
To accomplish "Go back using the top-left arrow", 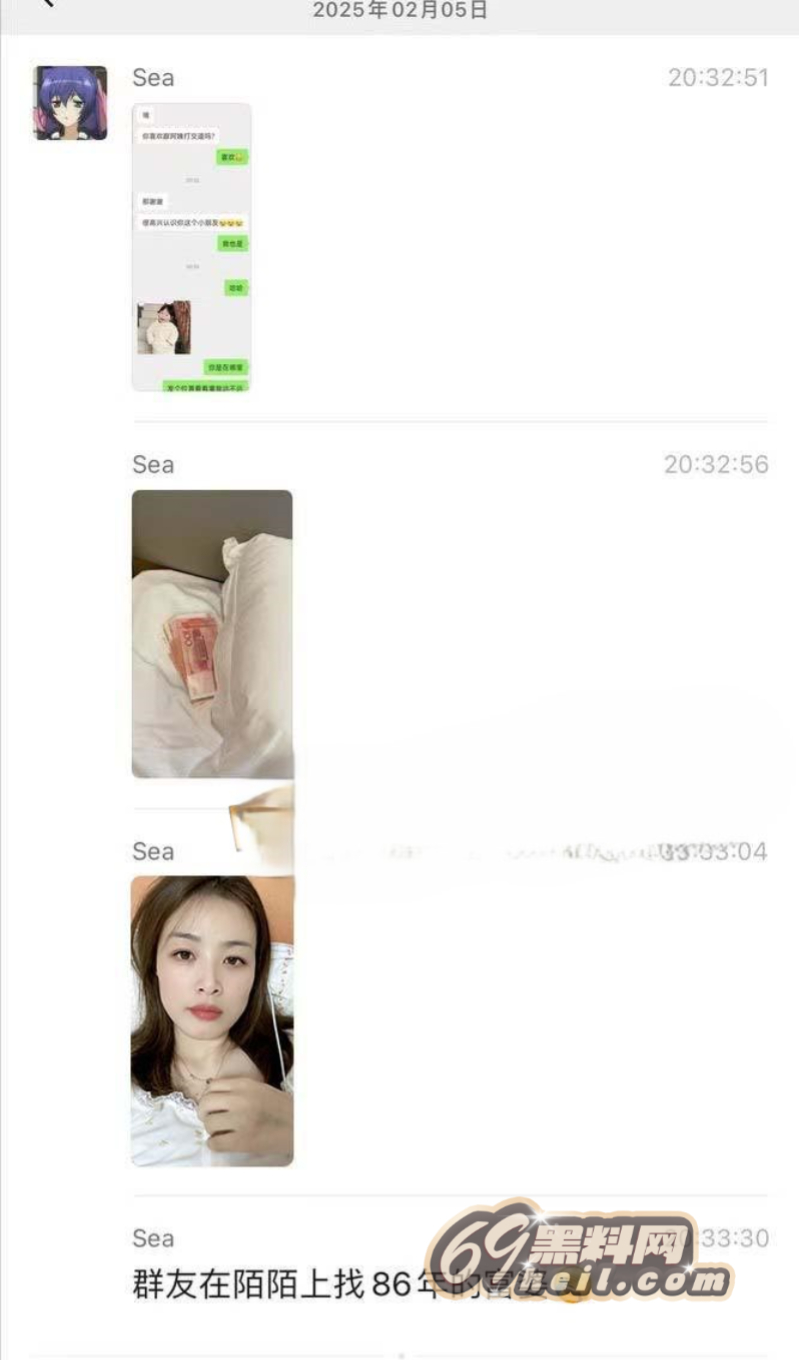I will tap(45, 4).
